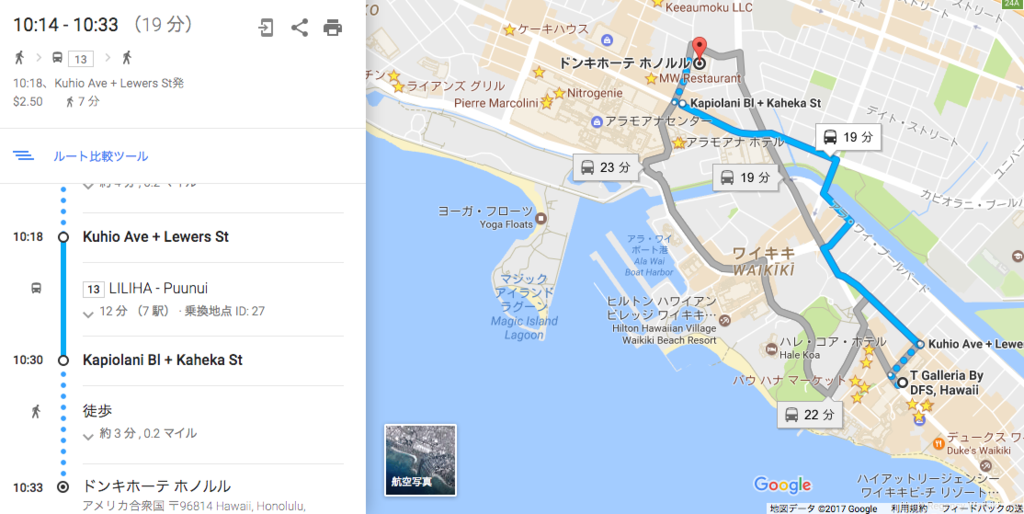Share this route
The height and width of the screenshot is (514, 1024).
[299, 27]
